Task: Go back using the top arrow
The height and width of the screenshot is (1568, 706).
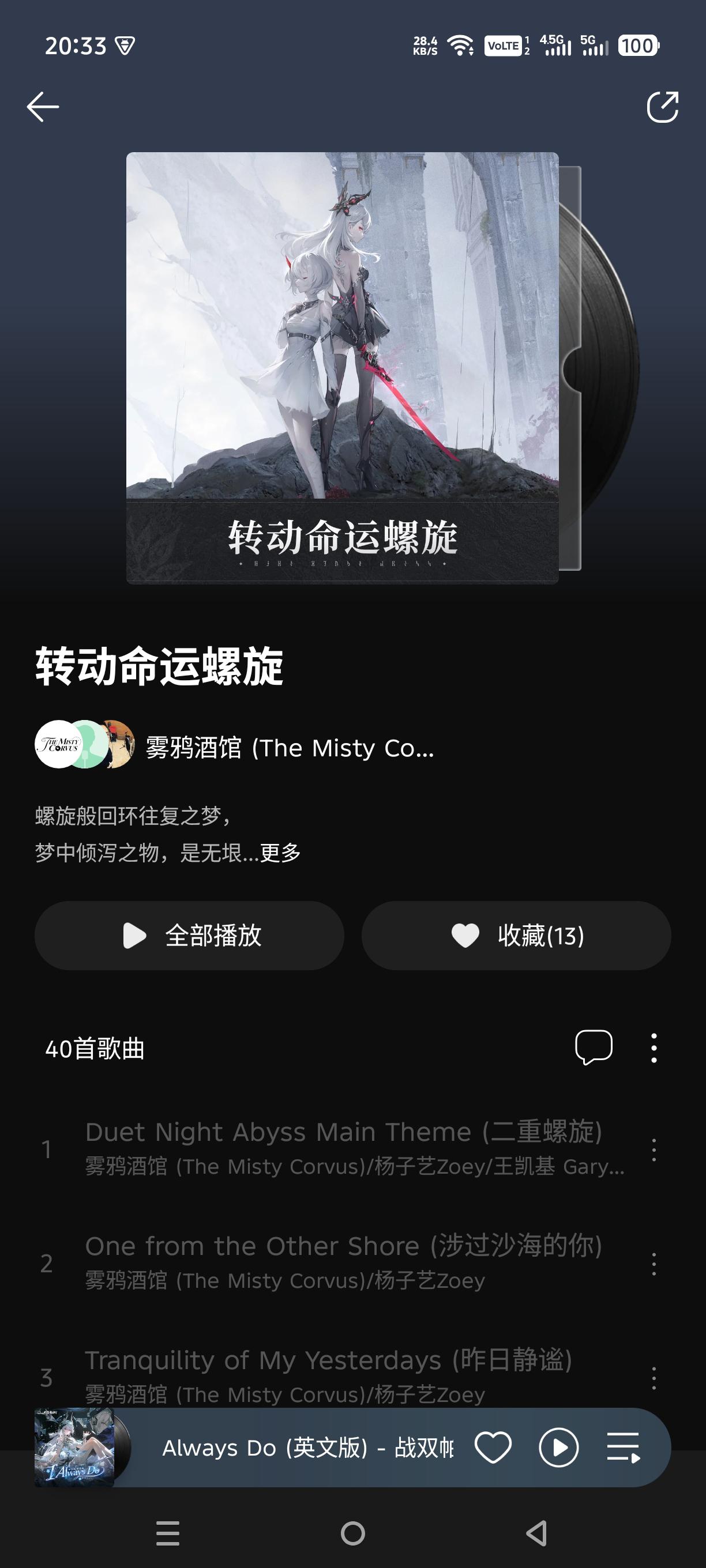Action: [x=43, y=107]
